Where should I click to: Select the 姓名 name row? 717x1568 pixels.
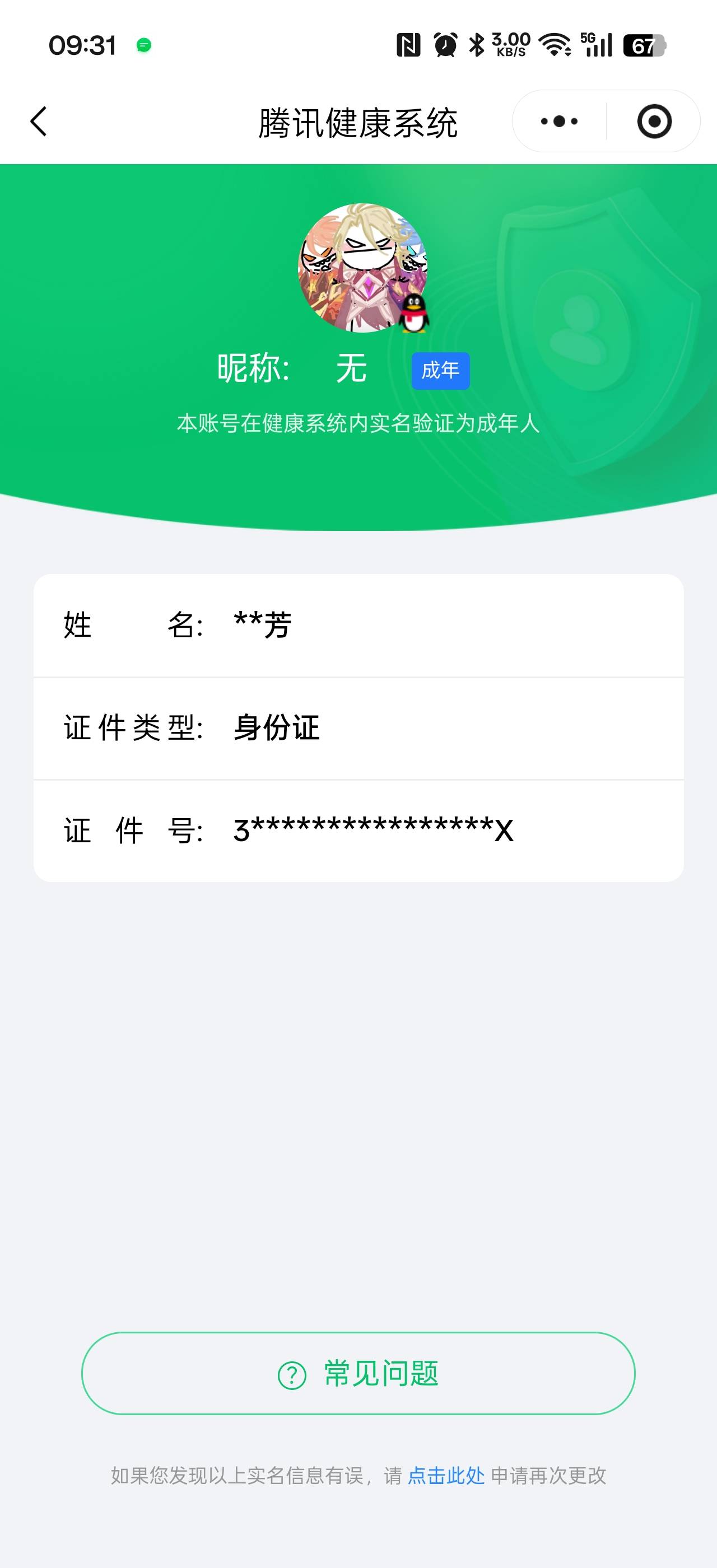coord(358,624)
